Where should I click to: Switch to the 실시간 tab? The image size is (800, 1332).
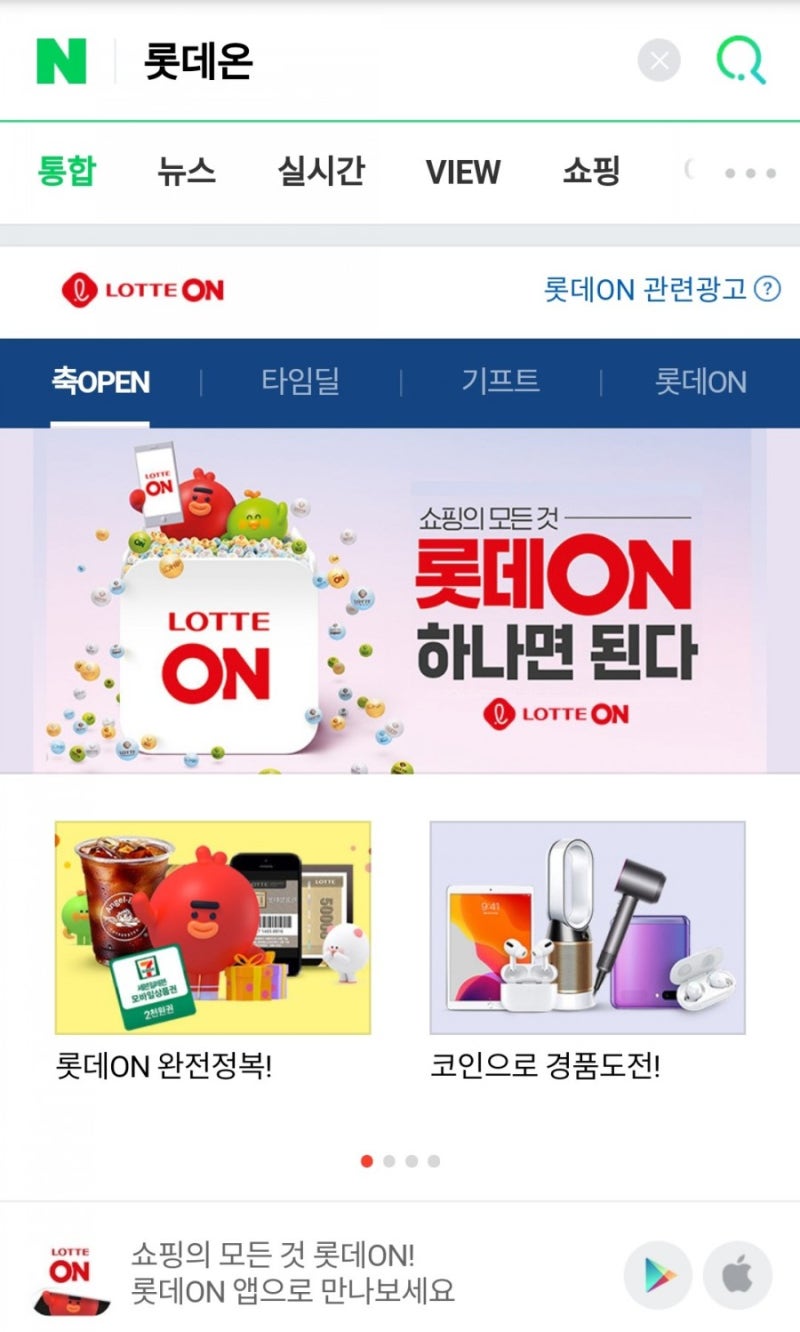click(320, 171)
